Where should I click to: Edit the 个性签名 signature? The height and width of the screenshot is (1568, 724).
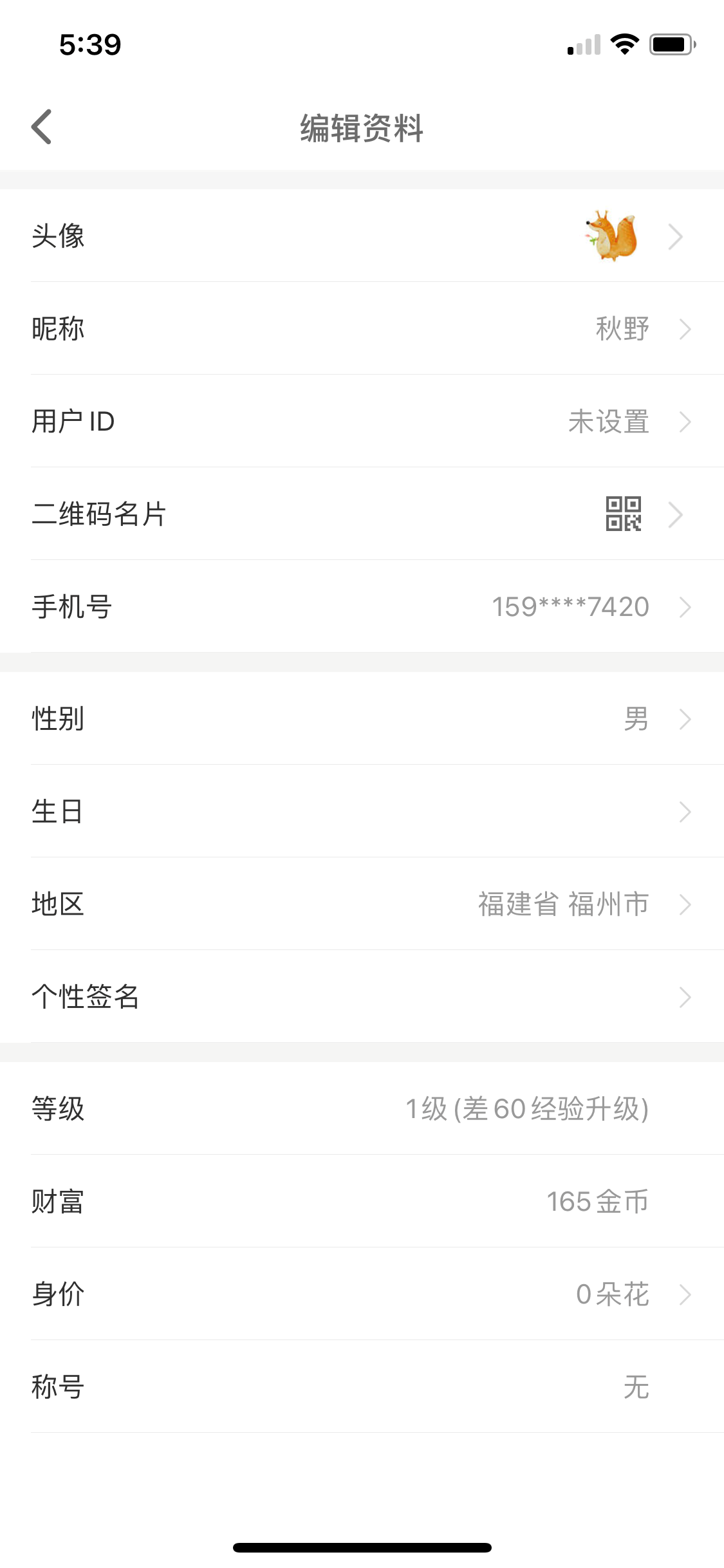(x=362, y=997)
